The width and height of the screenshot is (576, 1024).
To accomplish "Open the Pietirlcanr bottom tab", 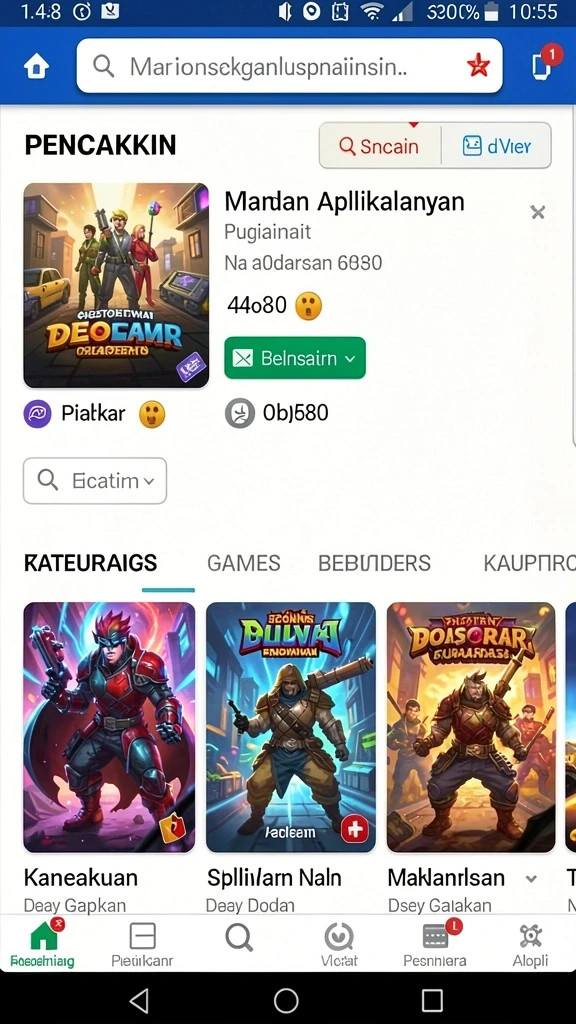I will [x=142, y=944].
